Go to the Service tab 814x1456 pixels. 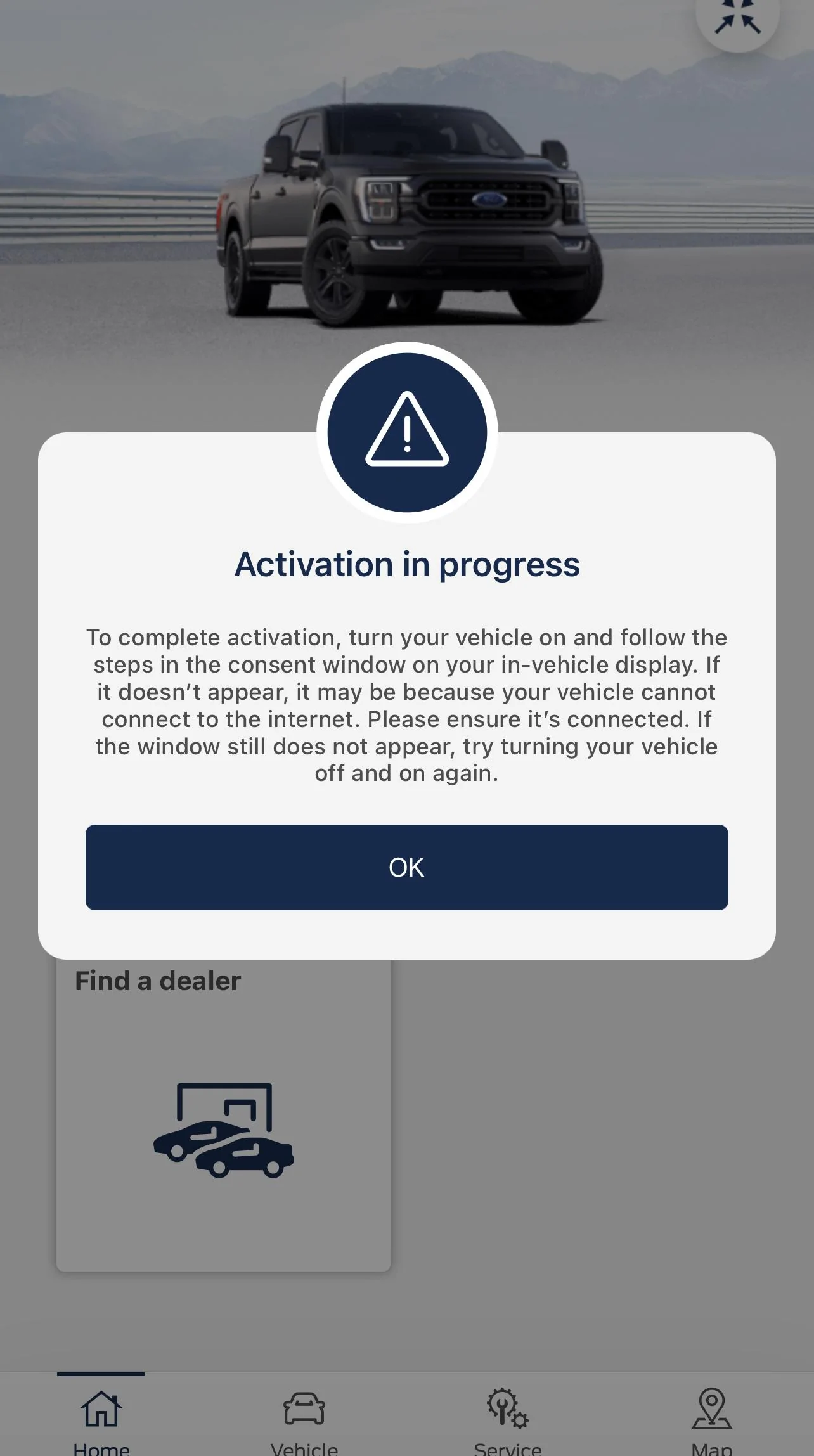point(508,1420)
